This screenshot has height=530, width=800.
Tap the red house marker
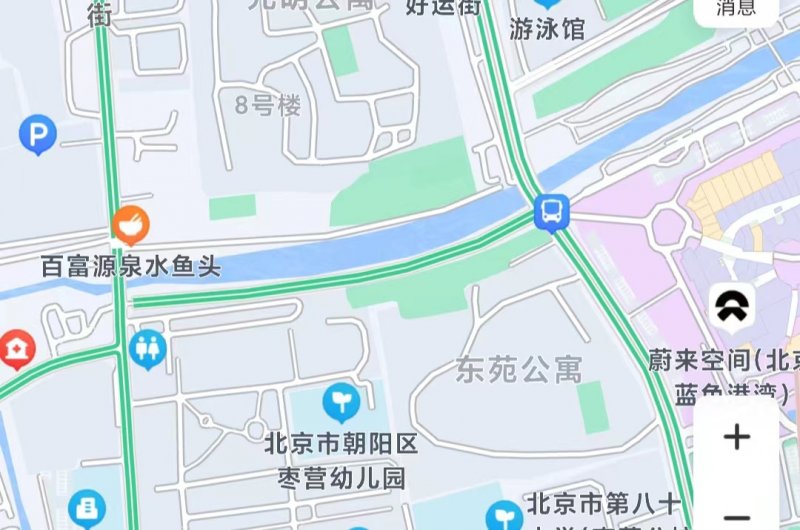point(18,349)
